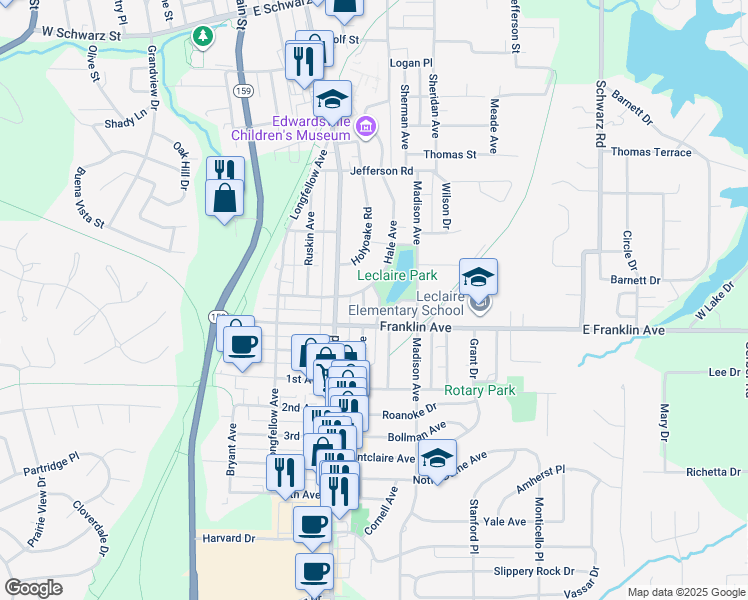Tap the restaurant marker beside Bryant Ave

[x=285, y=474]
